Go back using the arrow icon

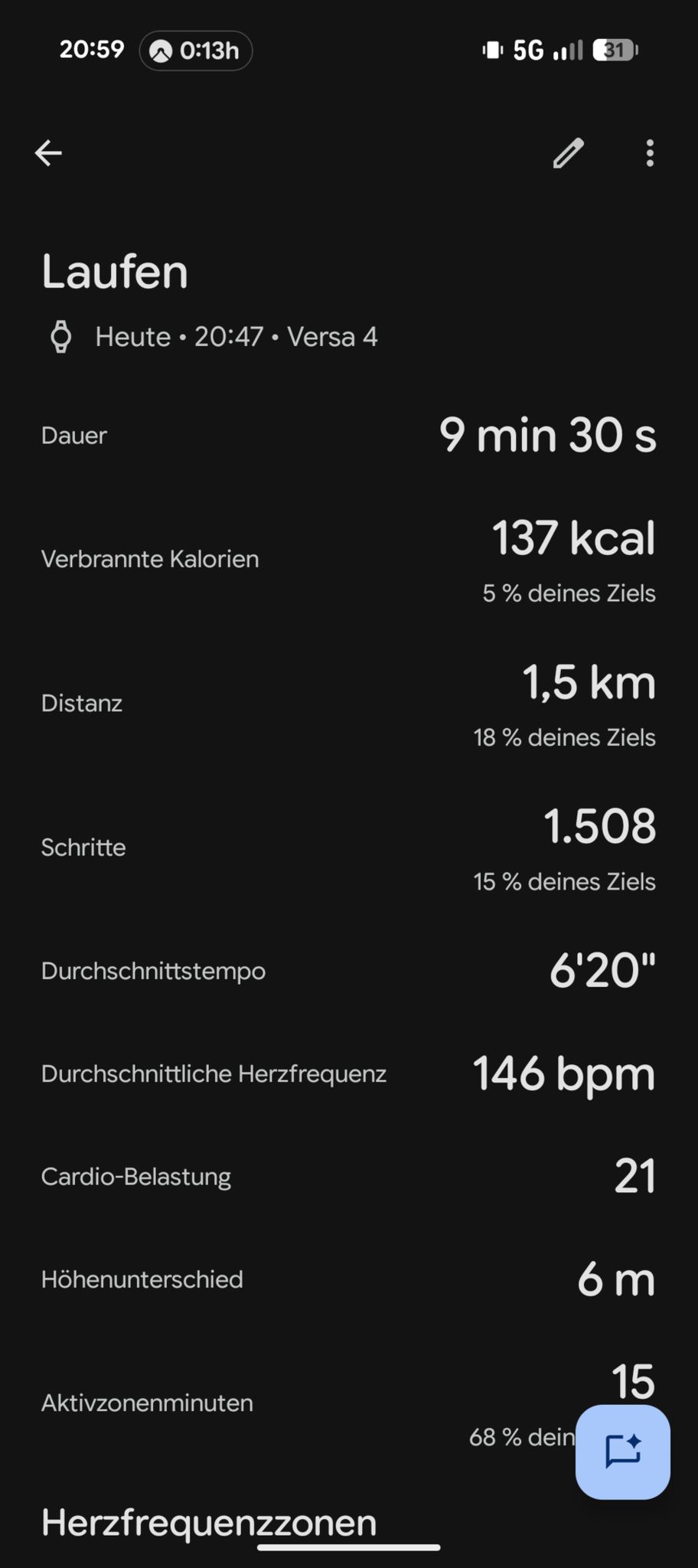[48, 153]
